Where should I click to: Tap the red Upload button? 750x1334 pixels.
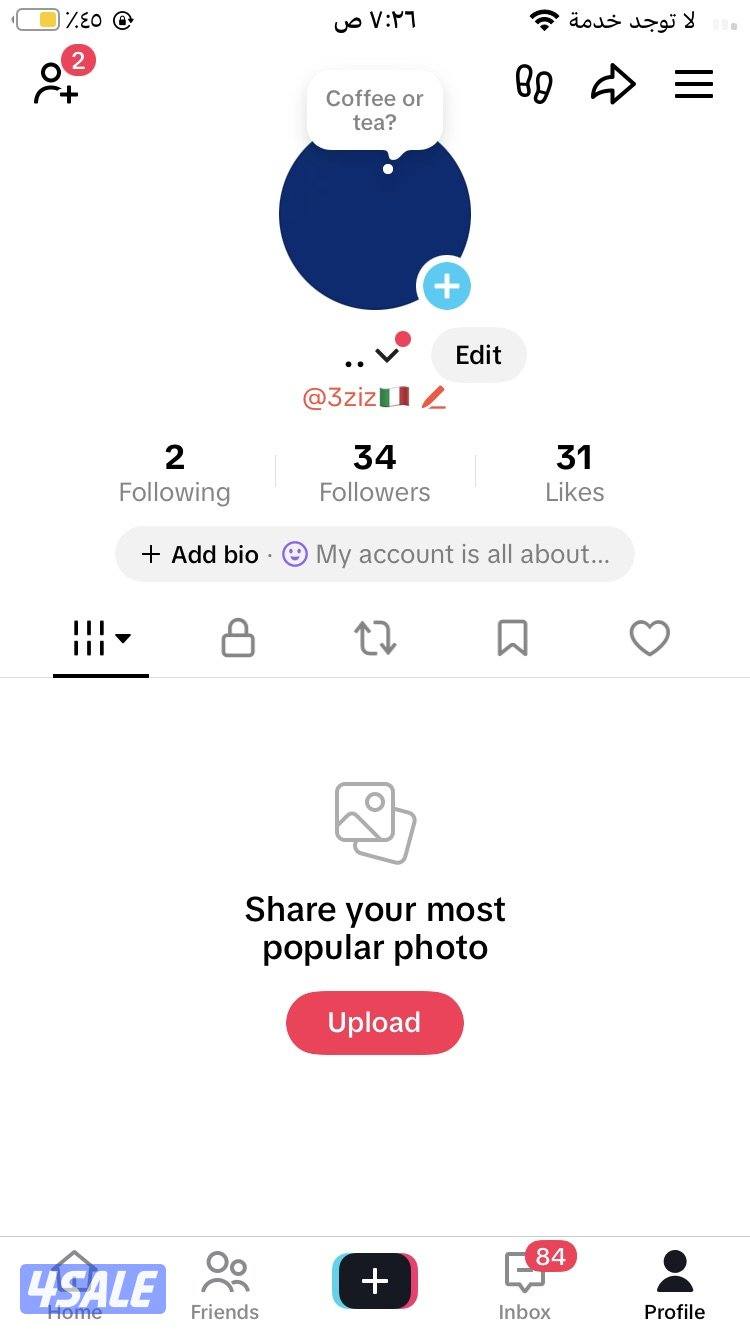click(x=375, y=1022)
